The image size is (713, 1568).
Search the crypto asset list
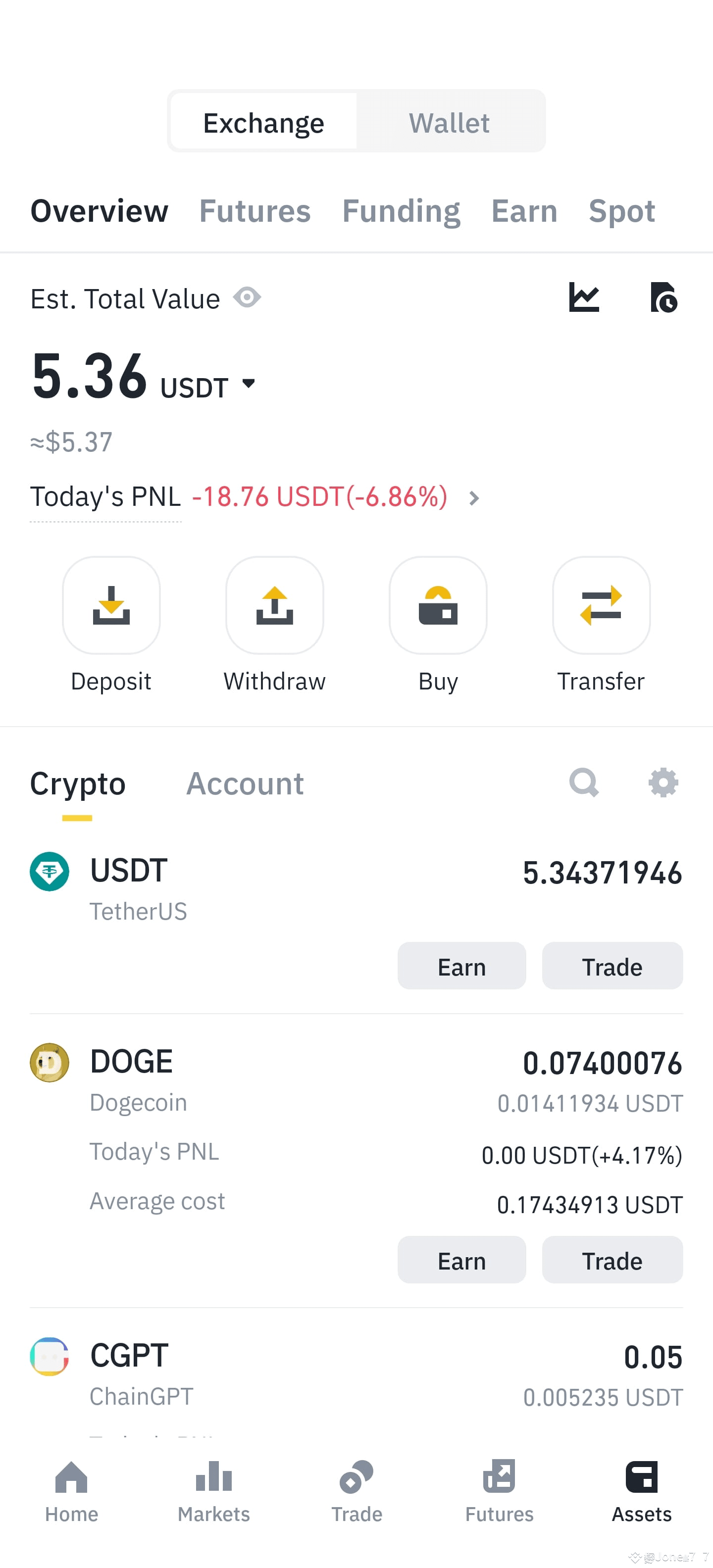(584, 783)
